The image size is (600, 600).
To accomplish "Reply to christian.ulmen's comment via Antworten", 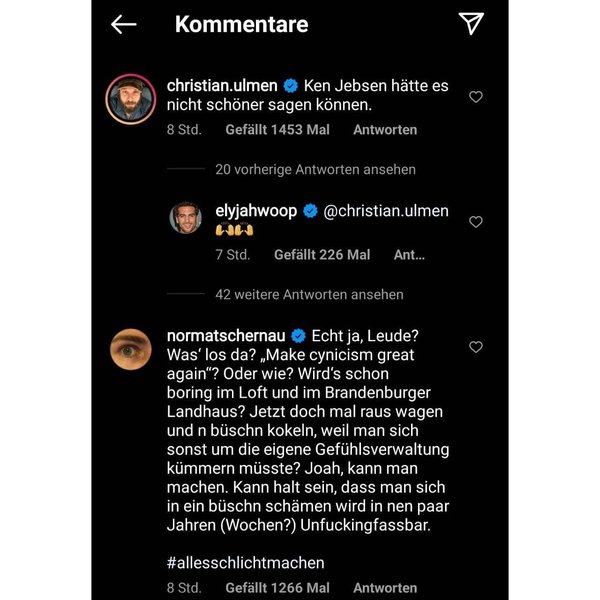I will (385, 130).
